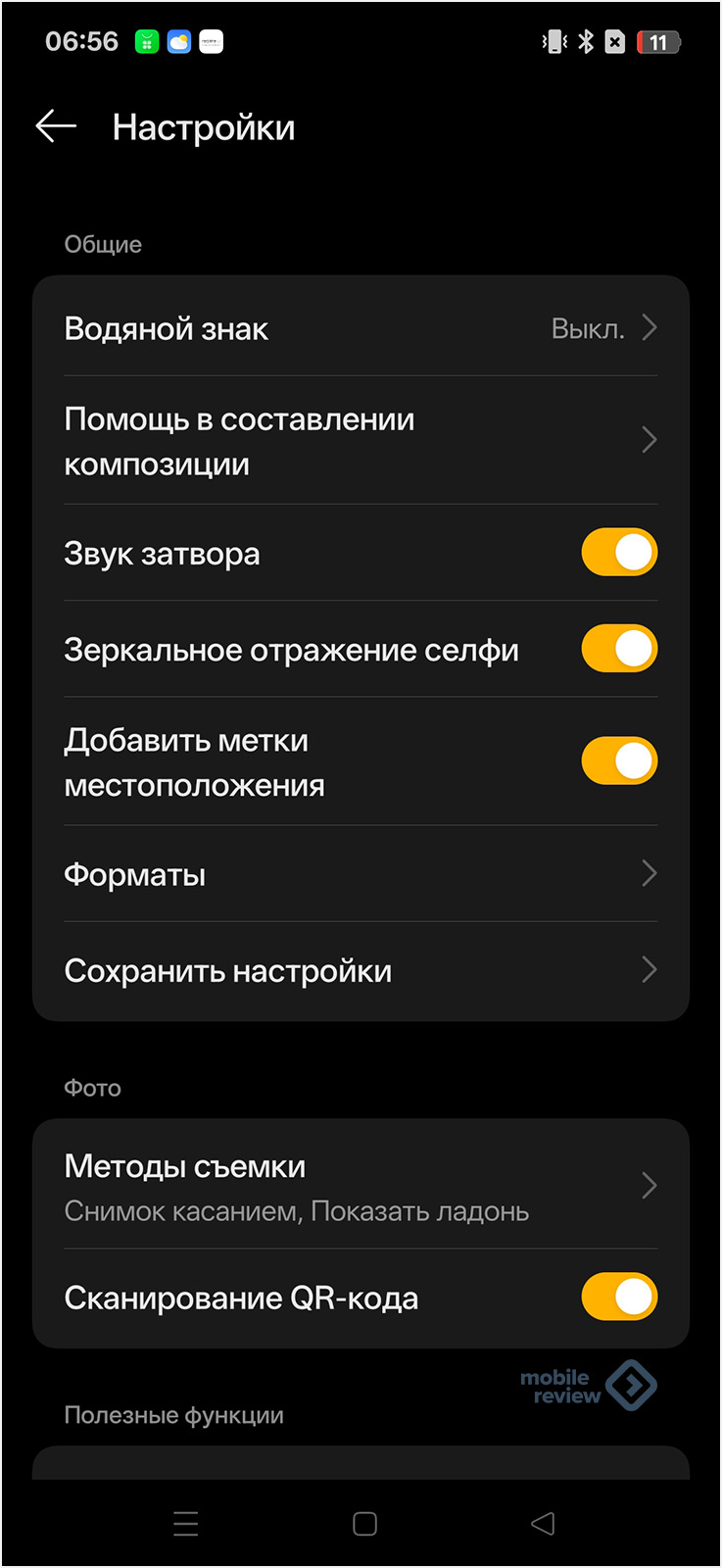
Task: Open the Форматы settings
Action: click(x=361, y=873)
